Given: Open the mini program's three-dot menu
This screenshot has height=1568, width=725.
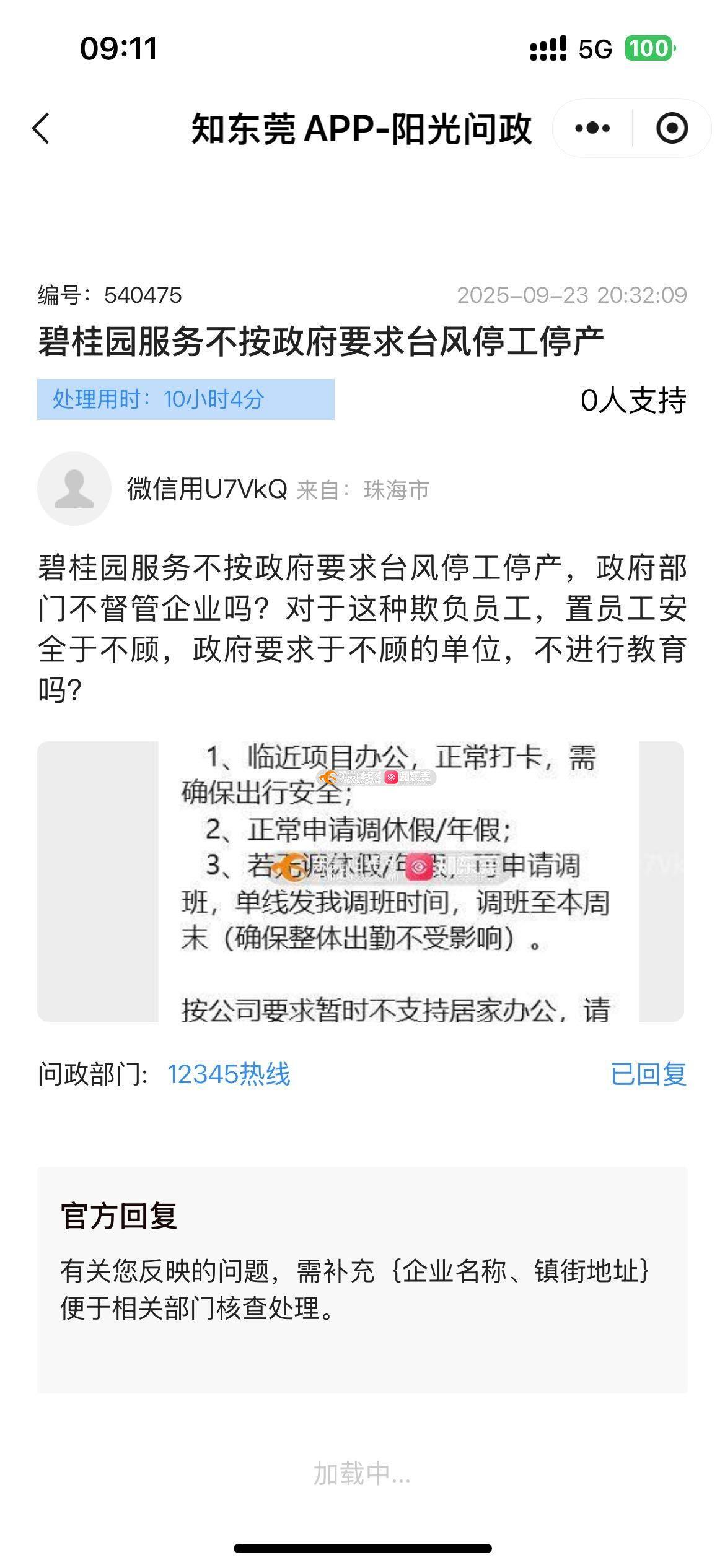Looking at the screenshot, I should 592,129.
